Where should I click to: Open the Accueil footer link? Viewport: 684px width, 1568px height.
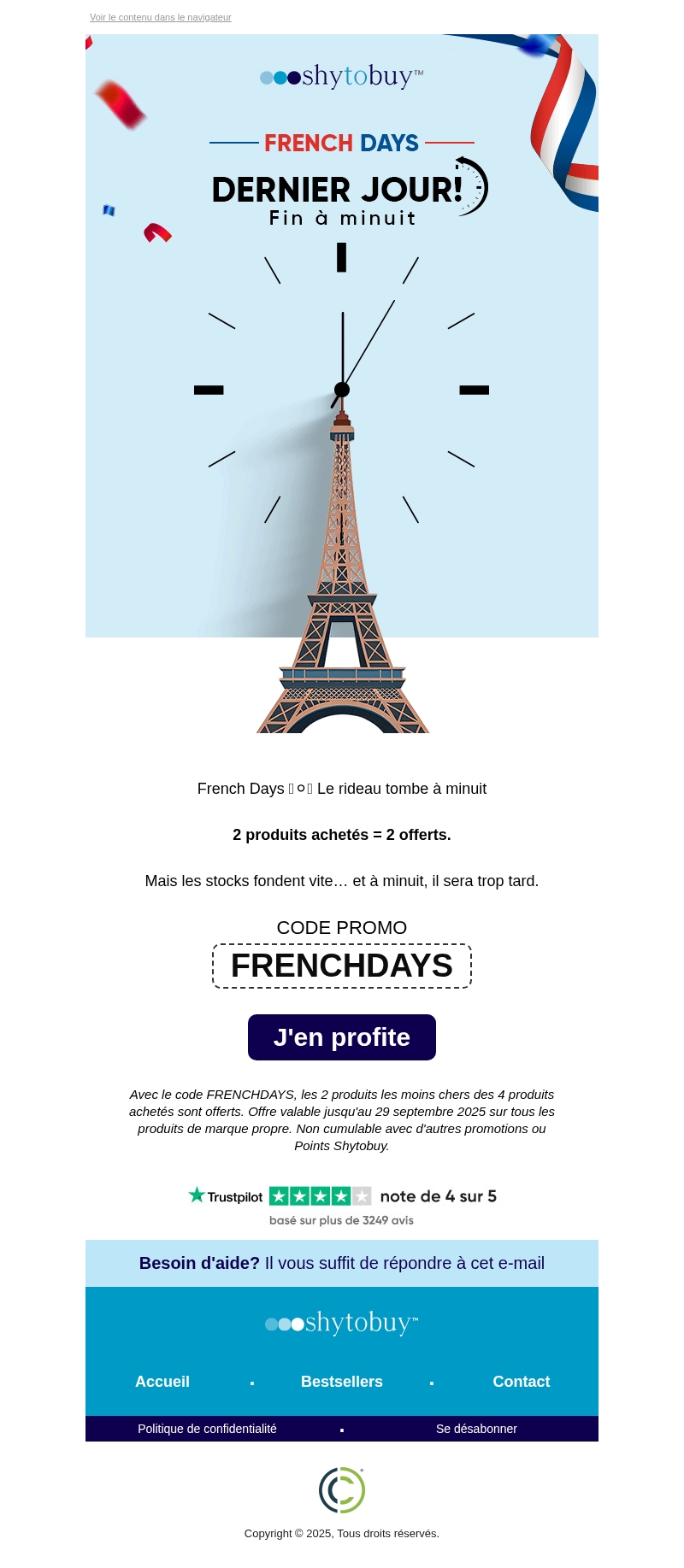pyautogui.click(x=162, y=1382)
